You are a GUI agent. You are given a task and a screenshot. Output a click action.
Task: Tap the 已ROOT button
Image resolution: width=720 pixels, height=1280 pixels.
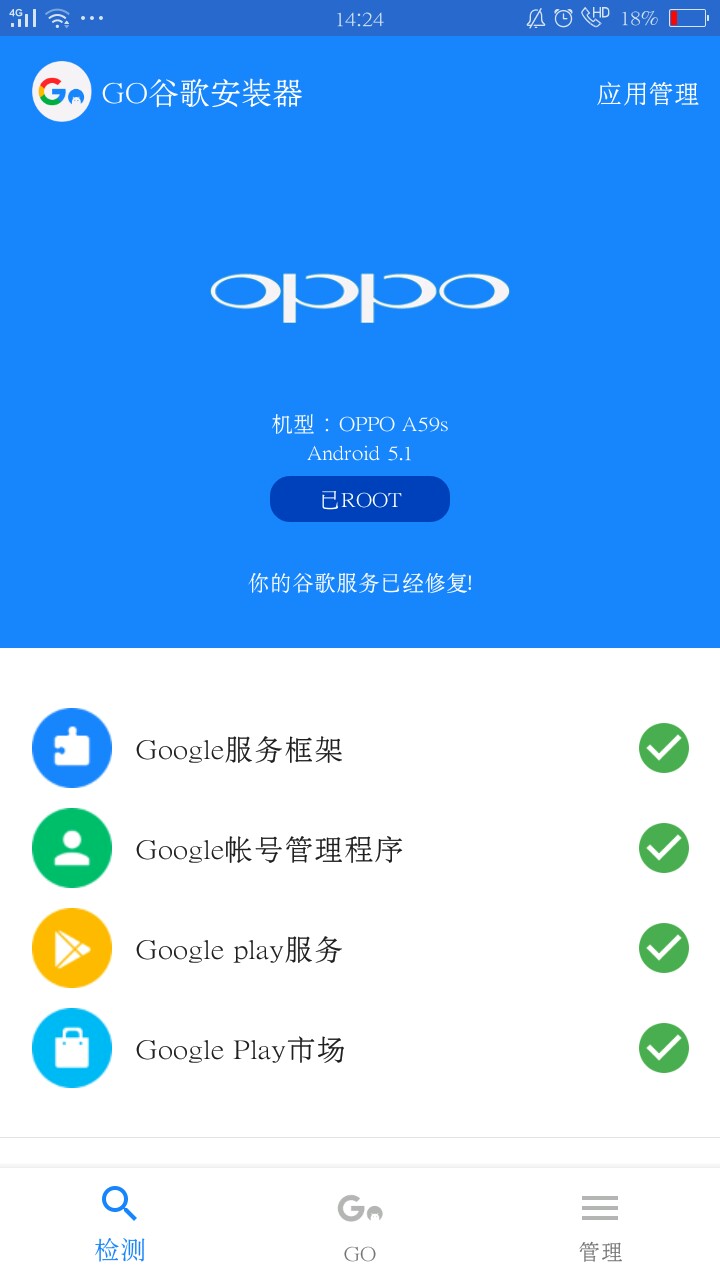(360, 499)
